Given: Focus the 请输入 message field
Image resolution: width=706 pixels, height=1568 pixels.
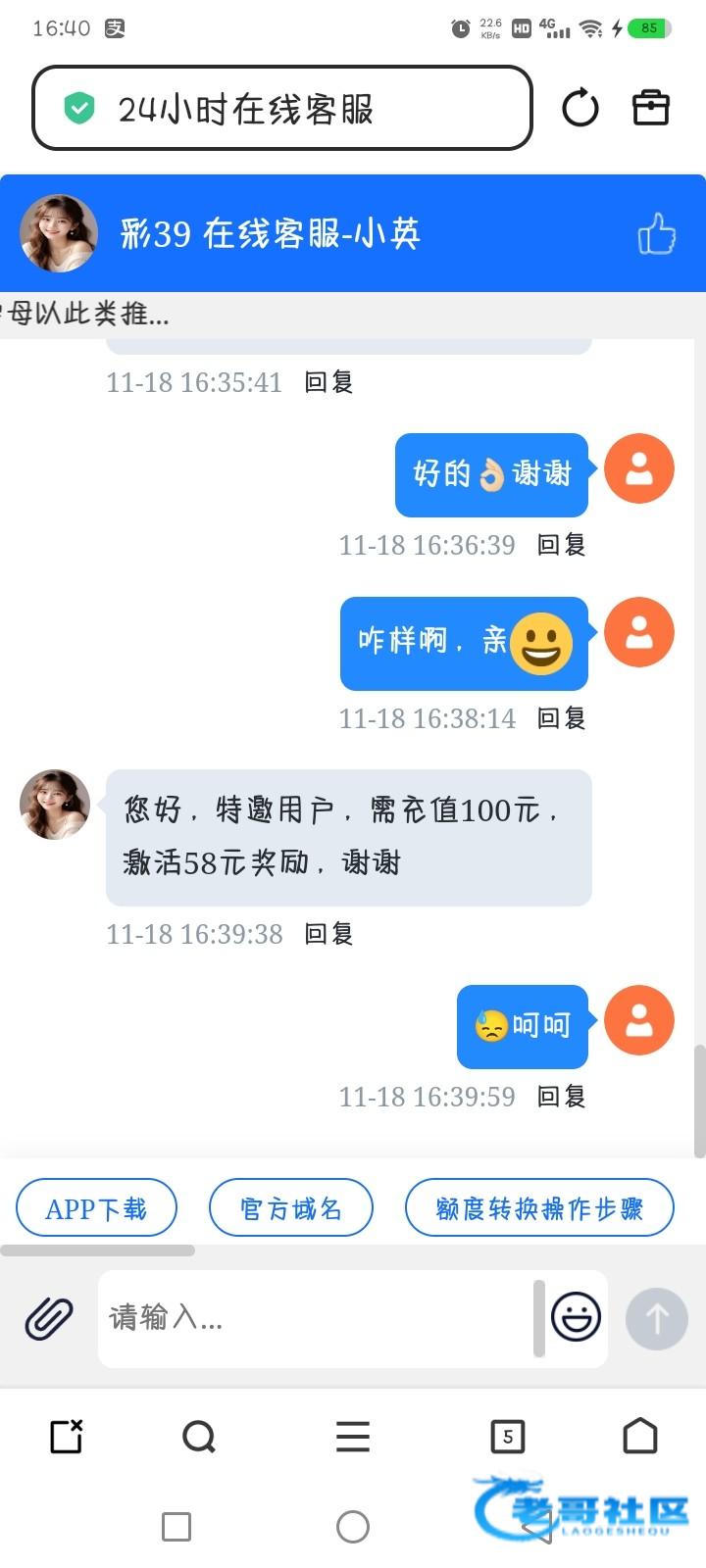Looking at the screenshot, I should 314,1318.
